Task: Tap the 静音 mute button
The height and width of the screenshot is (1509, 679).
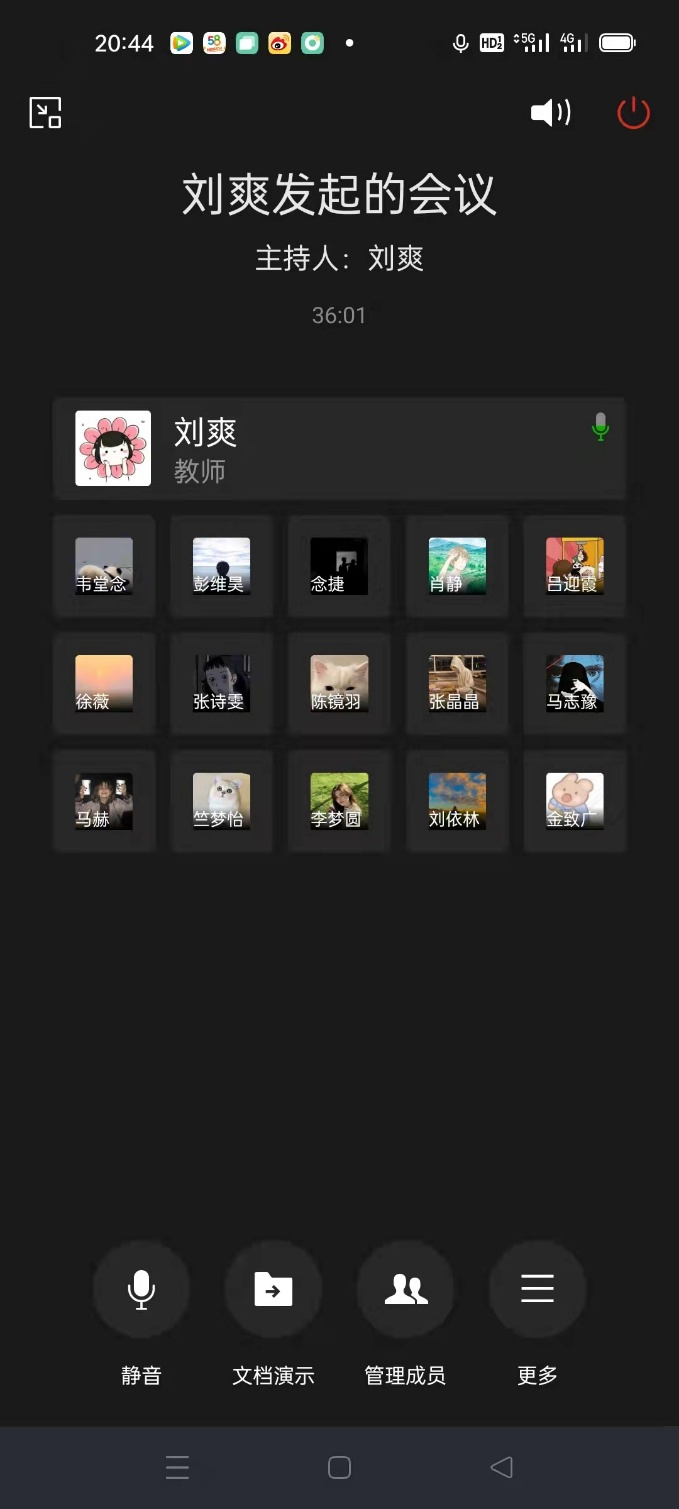Action: click(x=141, y=1290)
